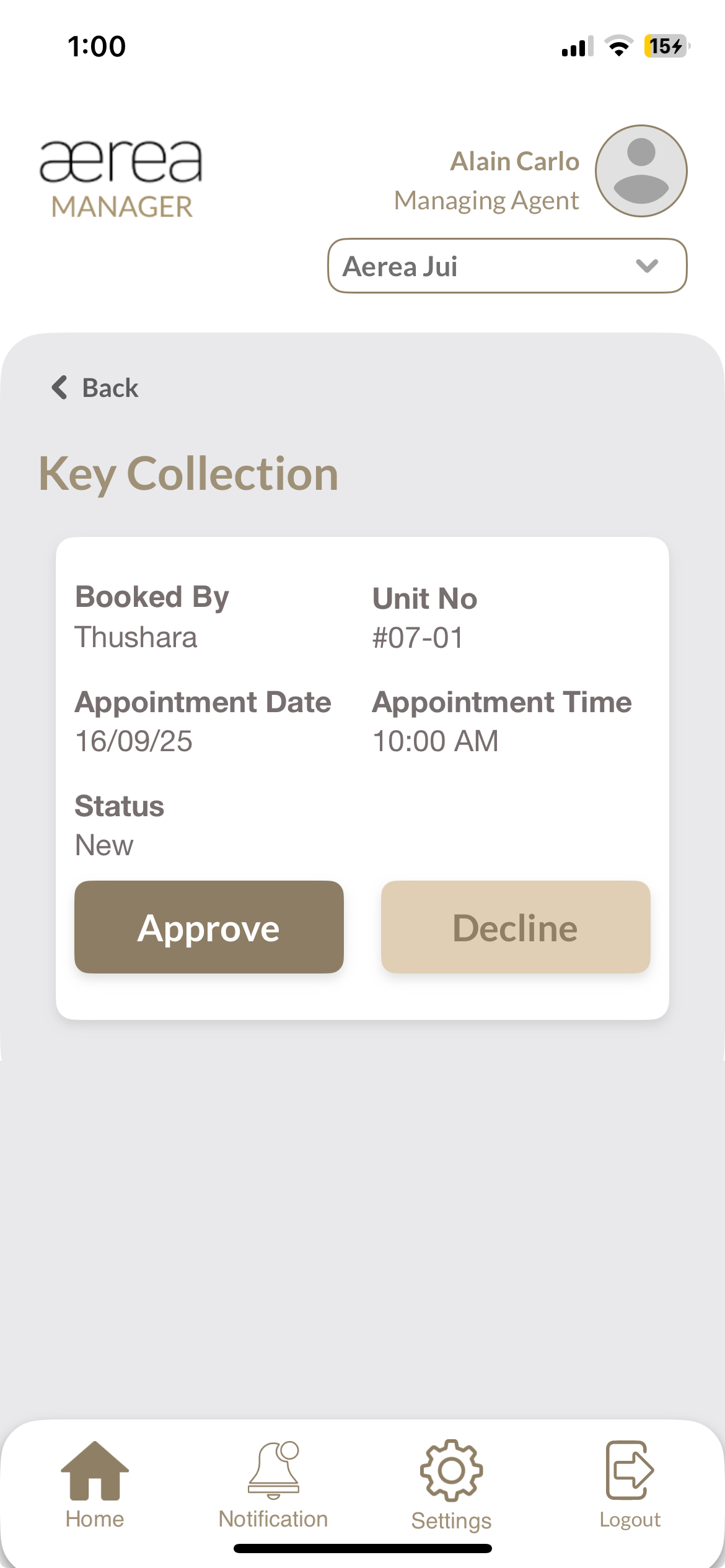Go back to the previous screen
725x1568 pixels.
pyautogui.click(x=95, y=388)
